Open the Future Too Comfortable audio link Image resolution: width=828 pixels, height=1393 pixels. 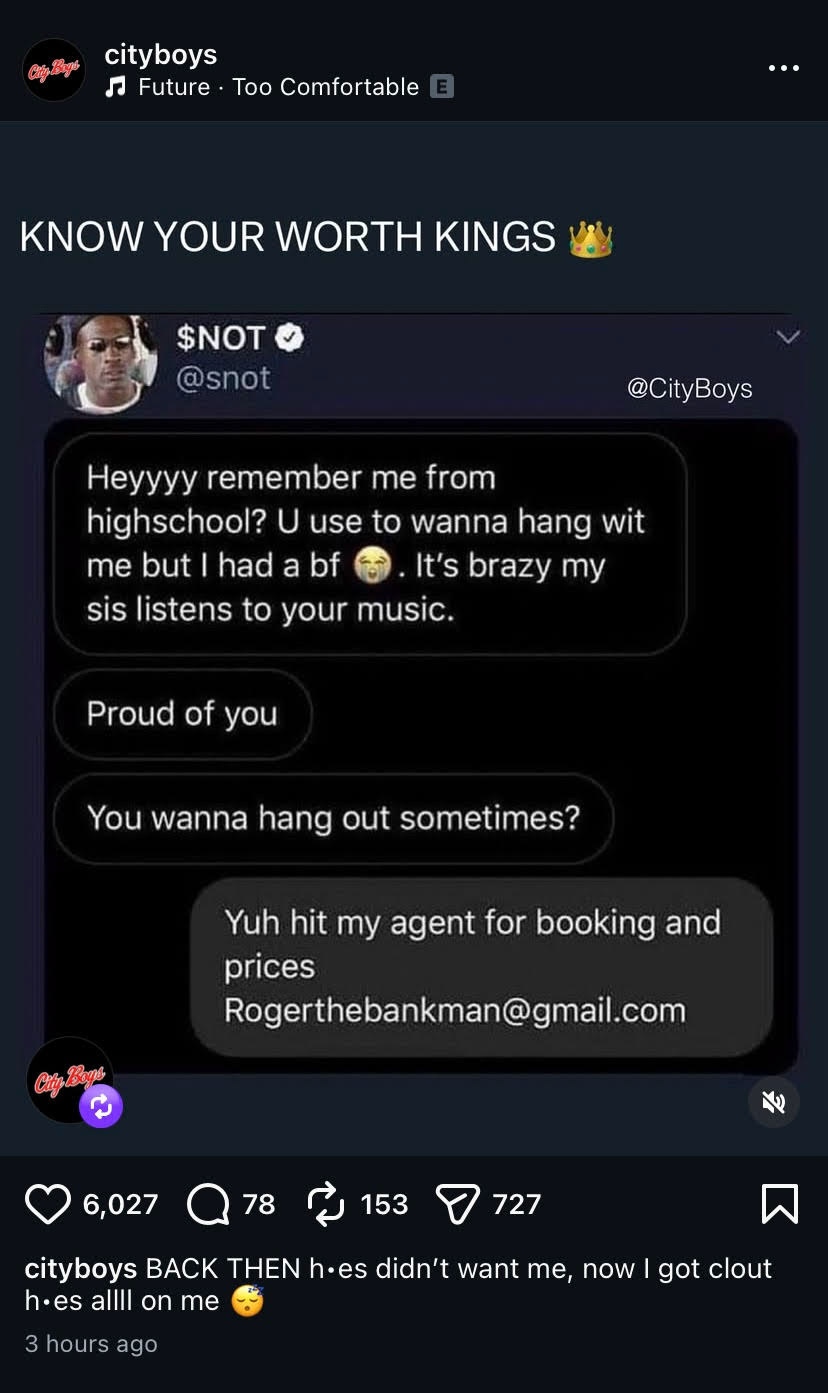[279, 87]
